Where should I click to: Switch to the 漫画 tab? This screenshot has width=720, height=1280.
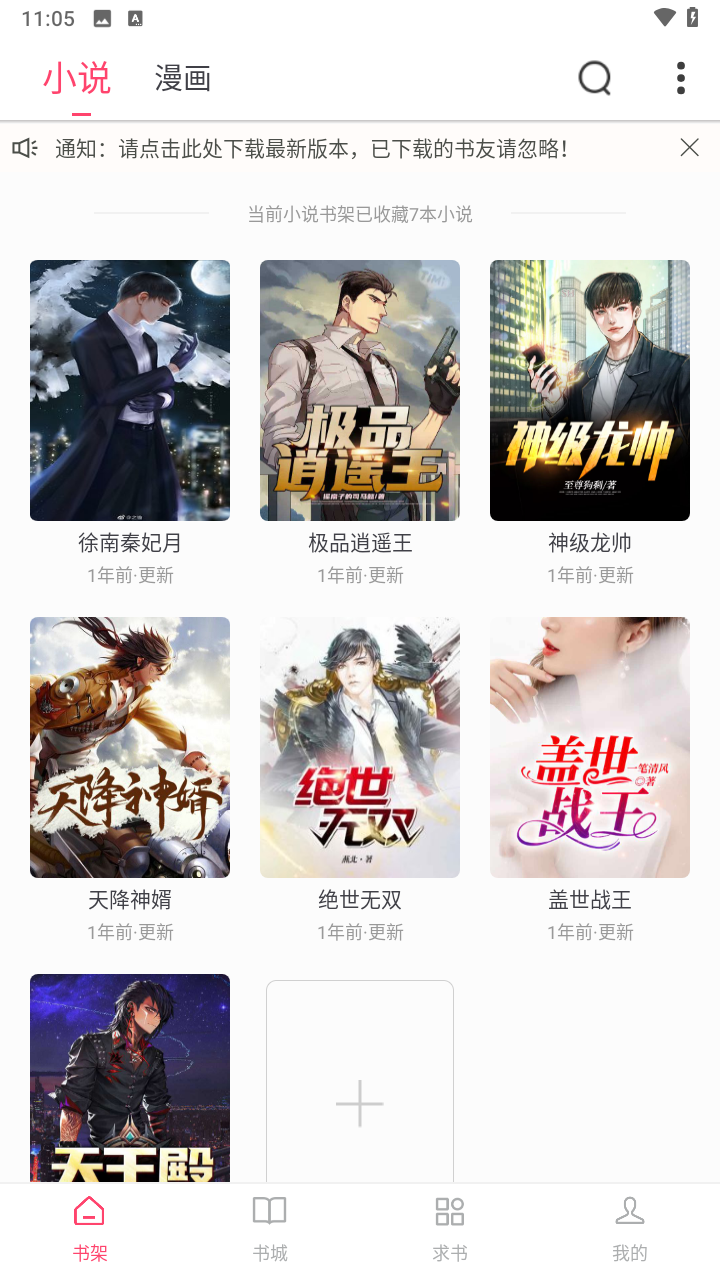183,78
